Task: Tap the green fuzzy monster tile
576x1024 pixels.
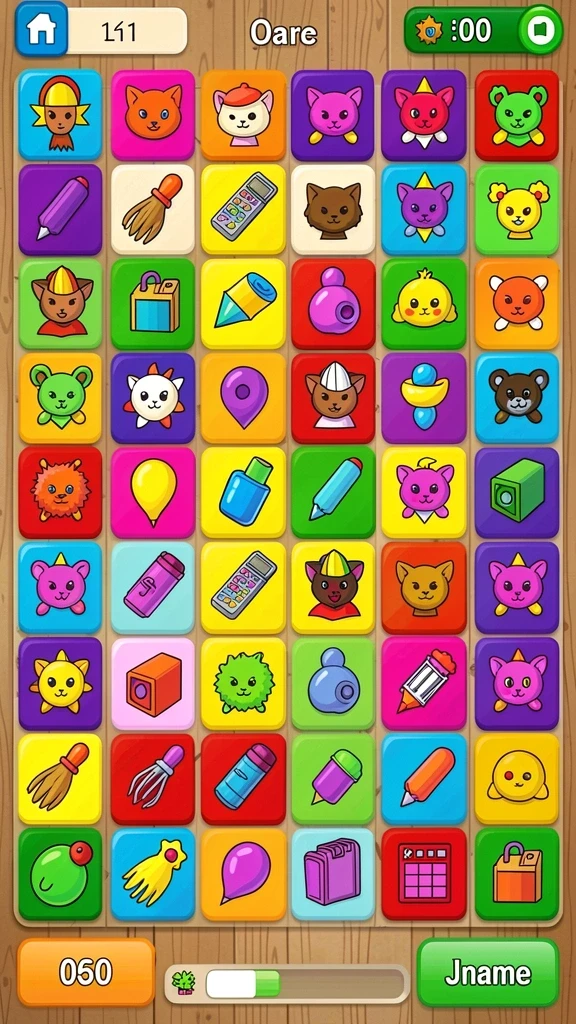Action: tap(243, 683)
